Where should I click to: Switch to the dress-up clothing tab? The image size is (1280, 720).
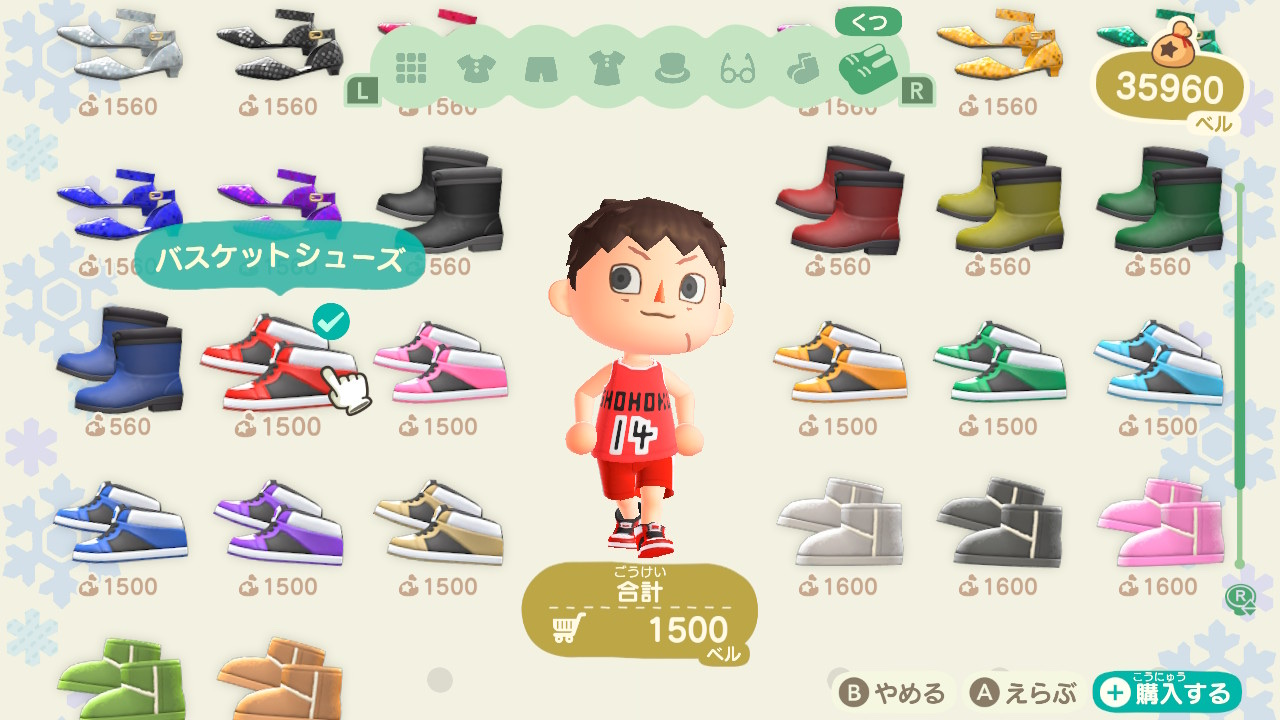pos(606,68)
